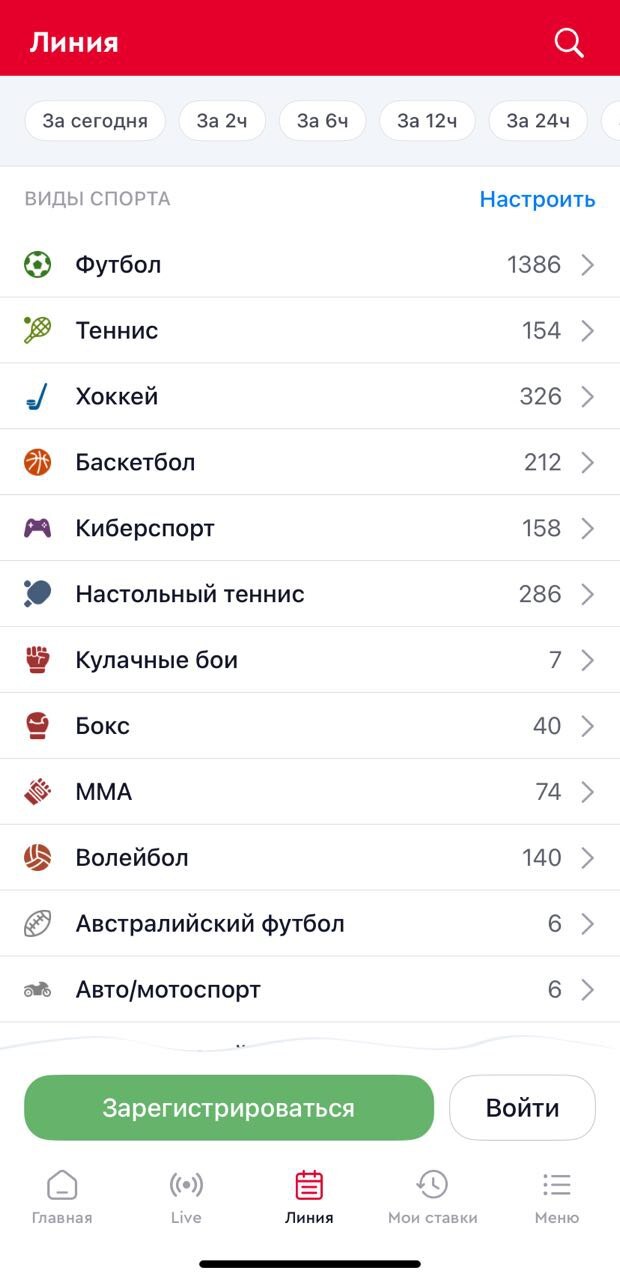Go to the Хоккей row

[310, 397]
